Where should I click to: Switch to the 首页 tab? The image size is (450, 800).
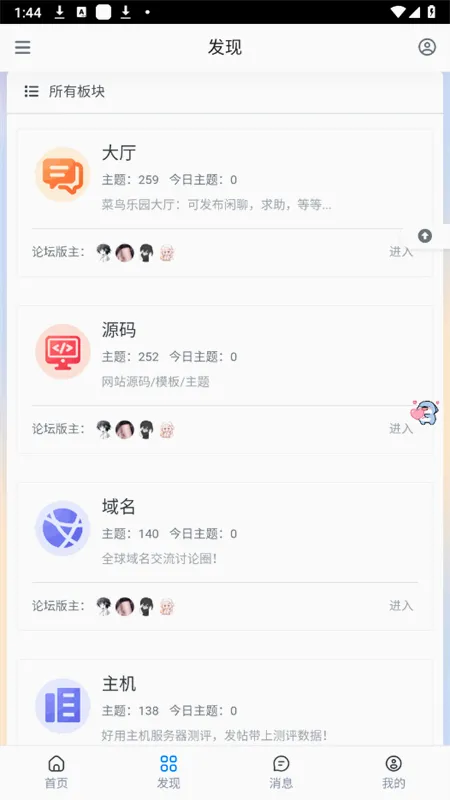pyautogui.click(x=56, y=772)
